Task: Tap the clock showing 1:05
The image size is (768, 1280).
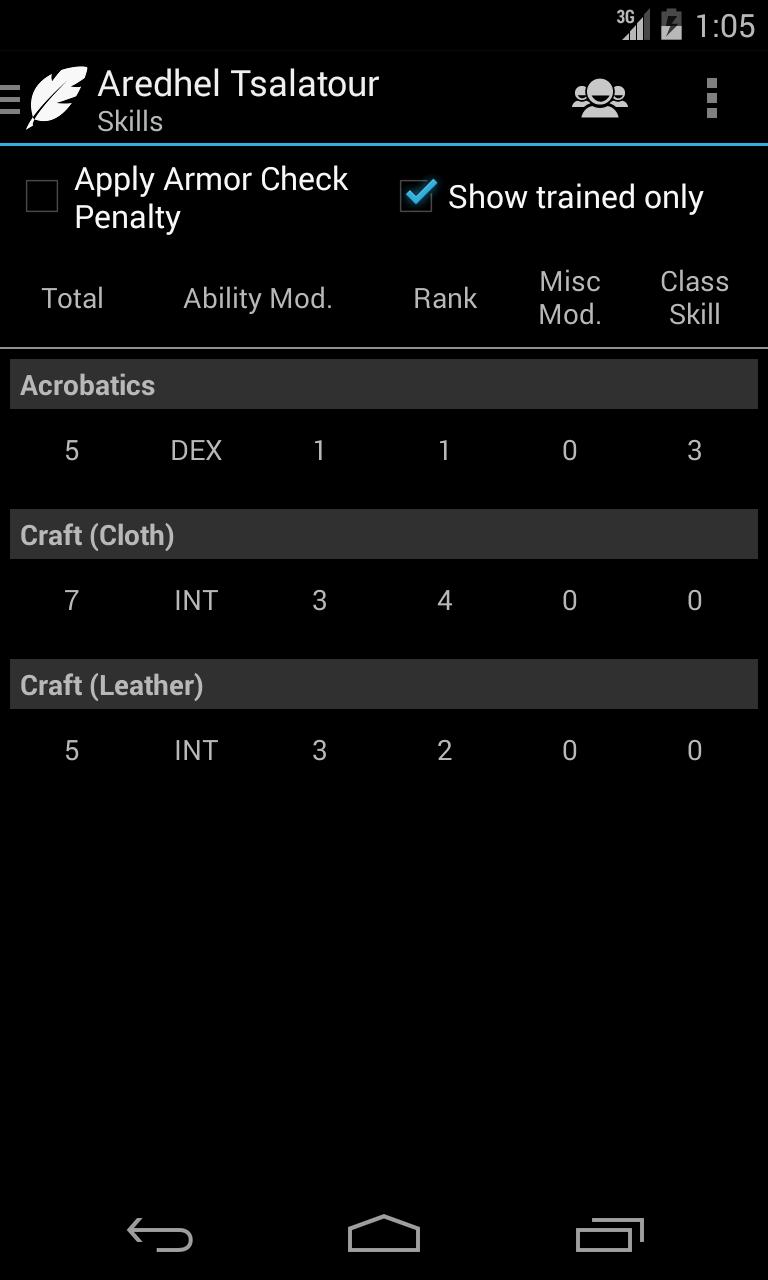Action: pyautogui.click(x=728, y=24)
